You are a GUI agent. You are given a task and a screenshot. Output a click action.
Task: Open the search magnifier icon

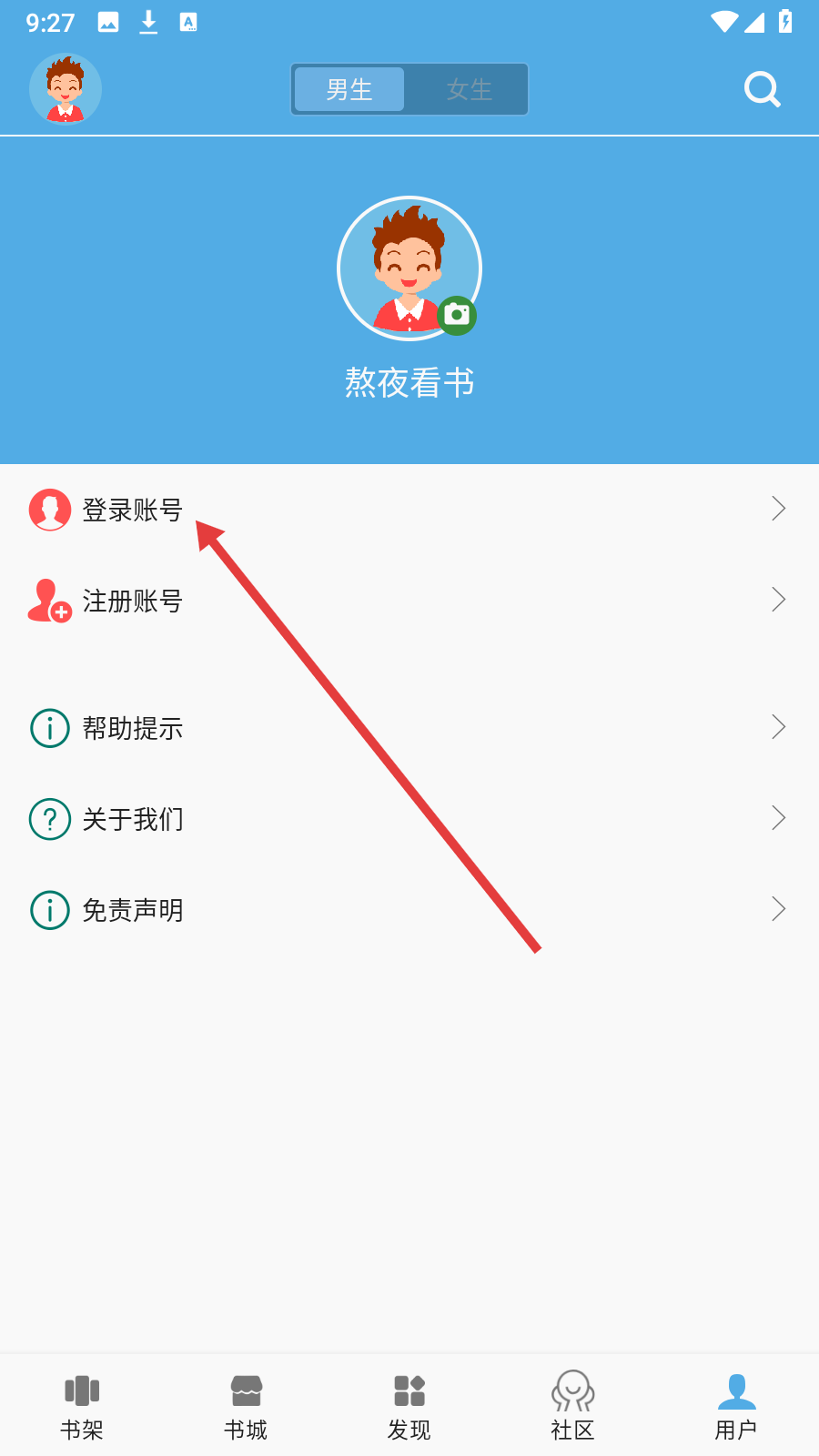(763, 89)
